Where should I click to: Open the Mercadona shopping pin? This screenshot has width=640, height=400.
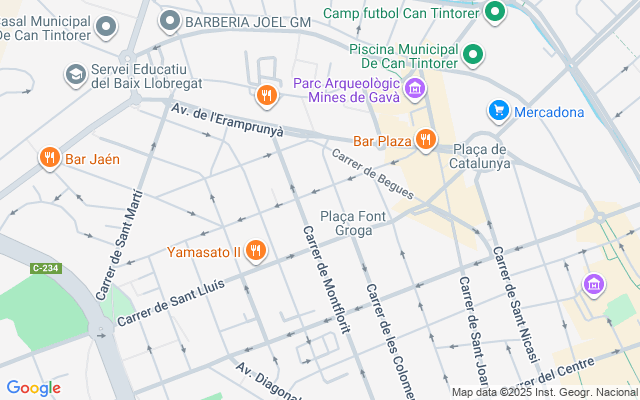pyautogui.click(x=497, y=110)
